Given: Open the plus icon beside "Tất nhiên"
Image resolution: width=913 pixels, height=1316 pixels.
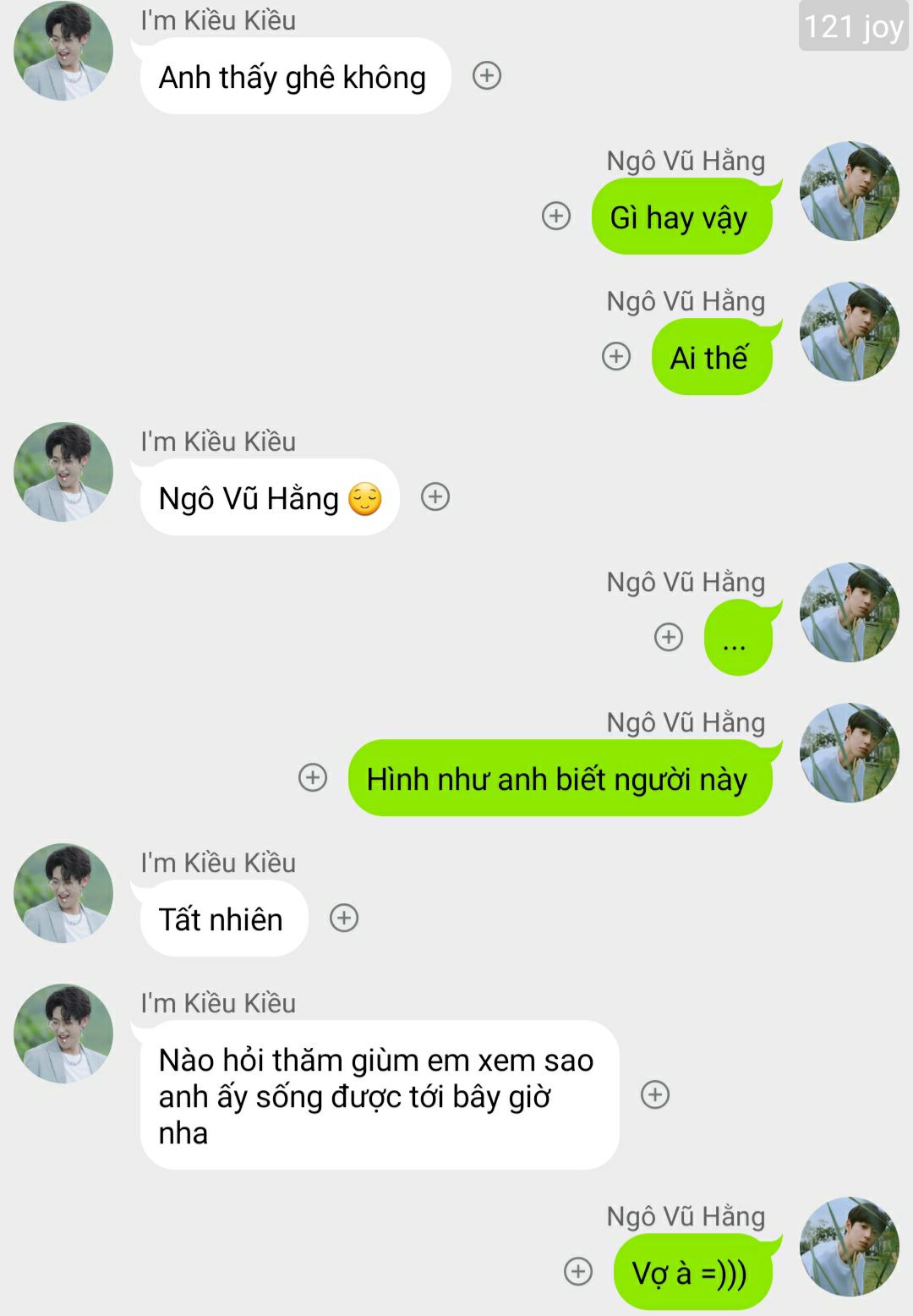Looking at the screenshot, I should (343, 918).
